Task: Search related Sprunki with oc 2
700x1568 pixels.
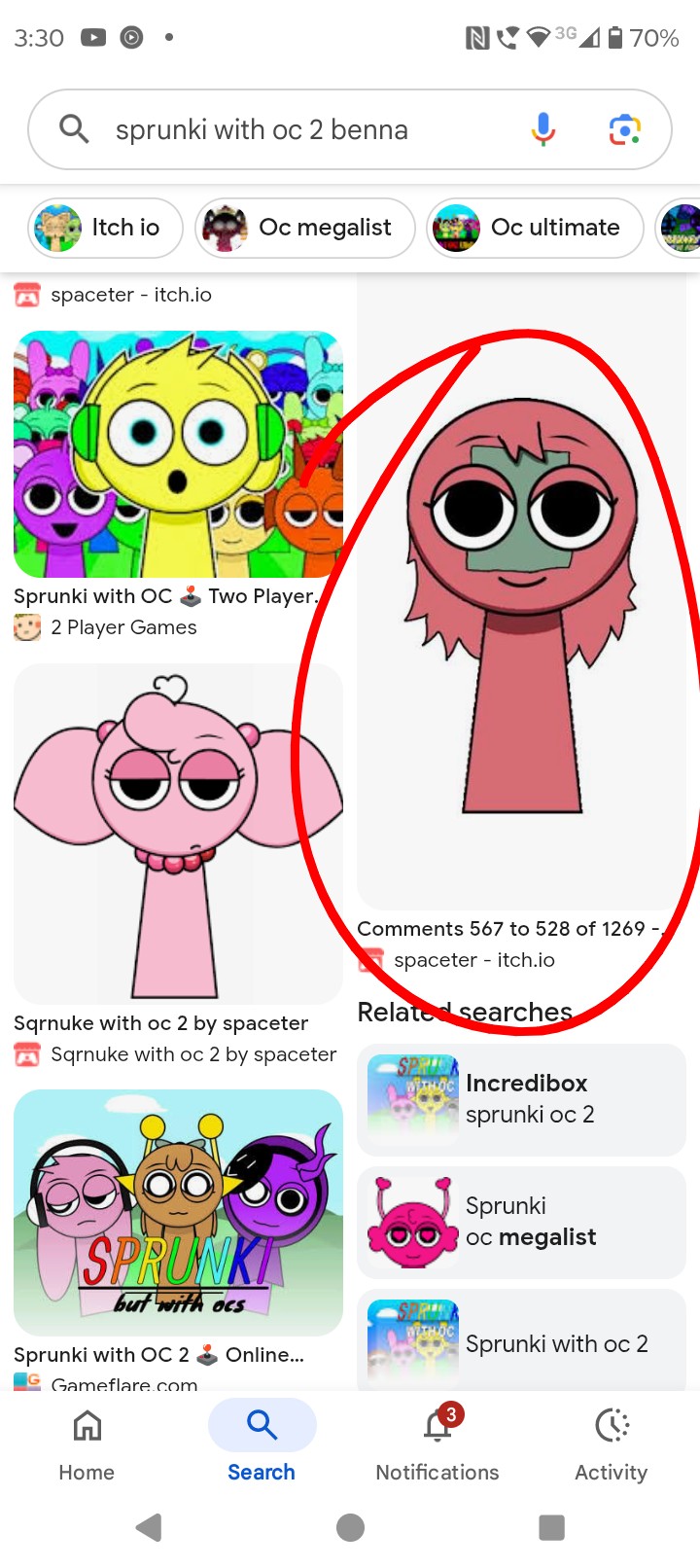Action: click(x=521, y=1342)
